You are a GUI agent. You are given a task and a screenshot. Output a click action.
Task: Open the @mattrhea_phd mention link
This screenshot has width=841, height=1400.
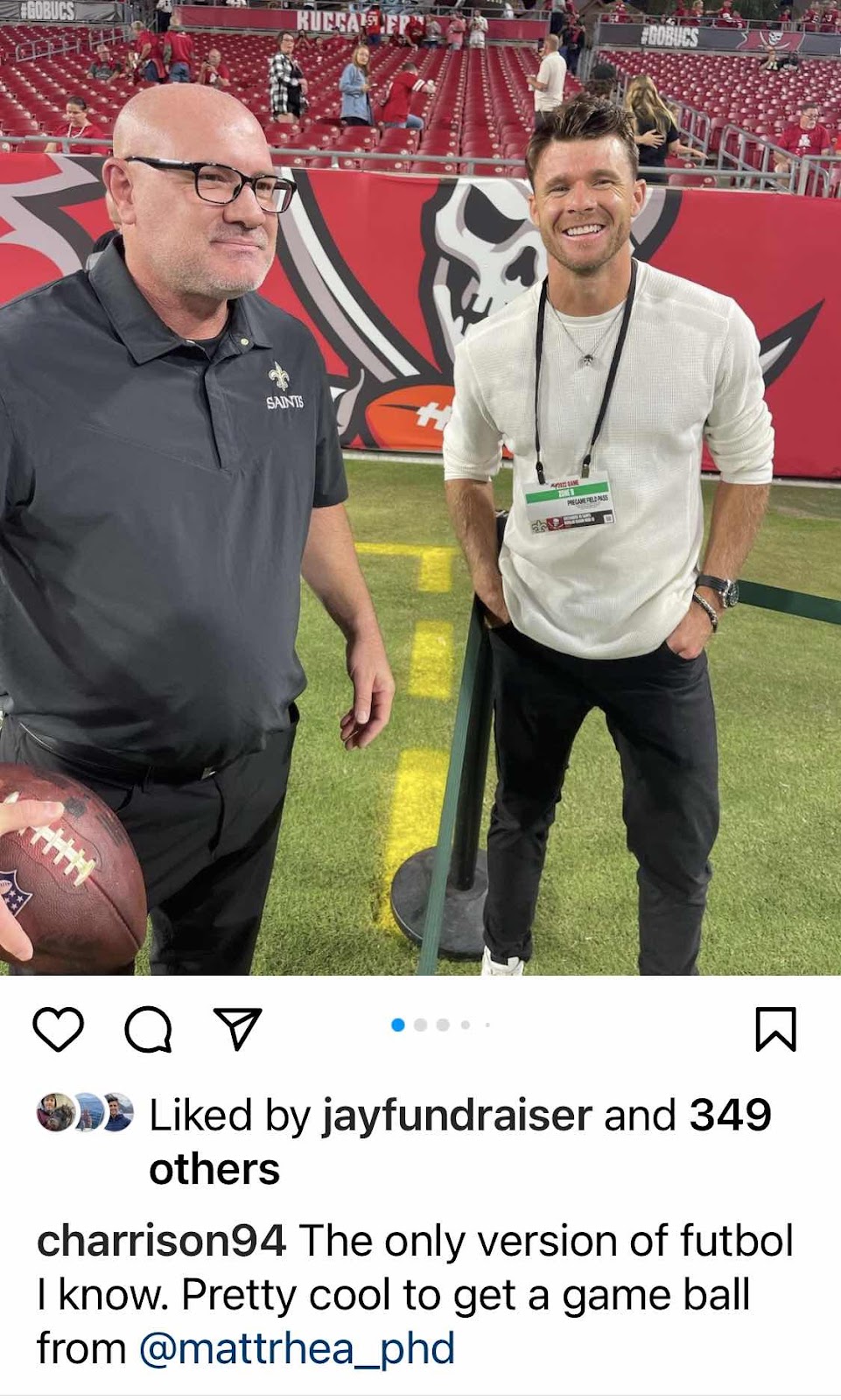297,1348
